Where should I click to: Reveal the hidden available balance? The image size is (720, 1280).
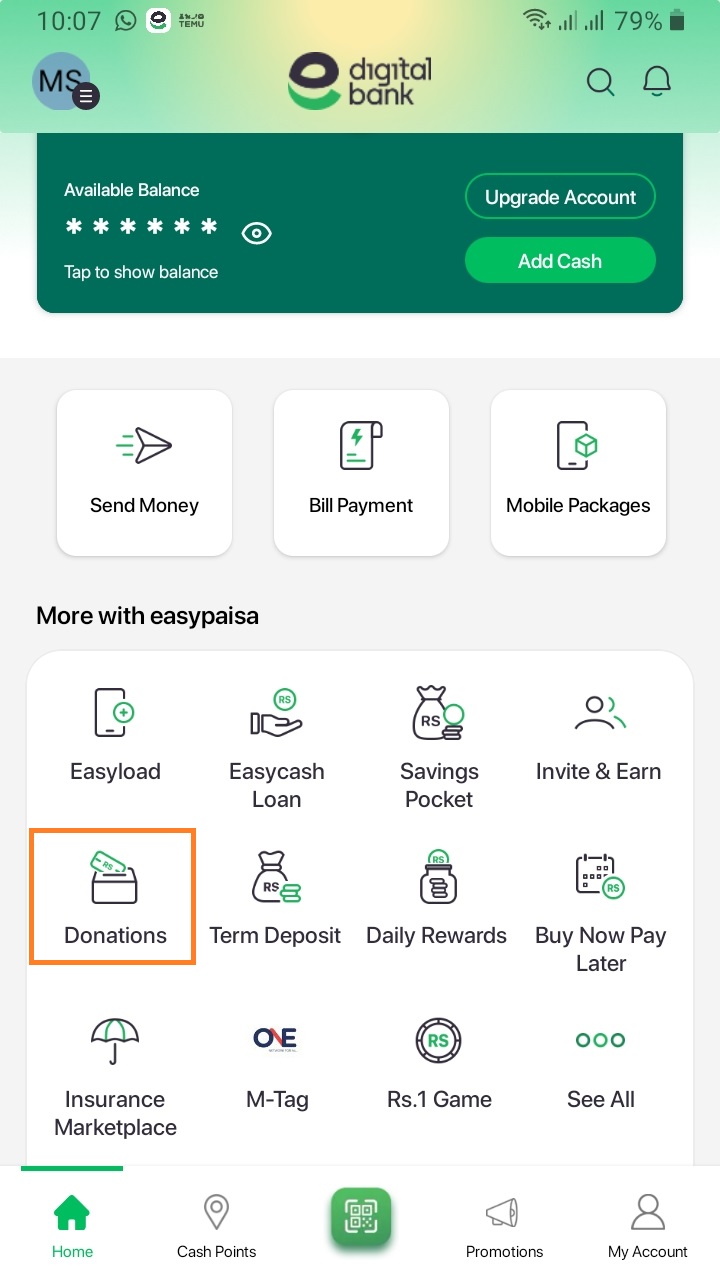tap(257, 233)
